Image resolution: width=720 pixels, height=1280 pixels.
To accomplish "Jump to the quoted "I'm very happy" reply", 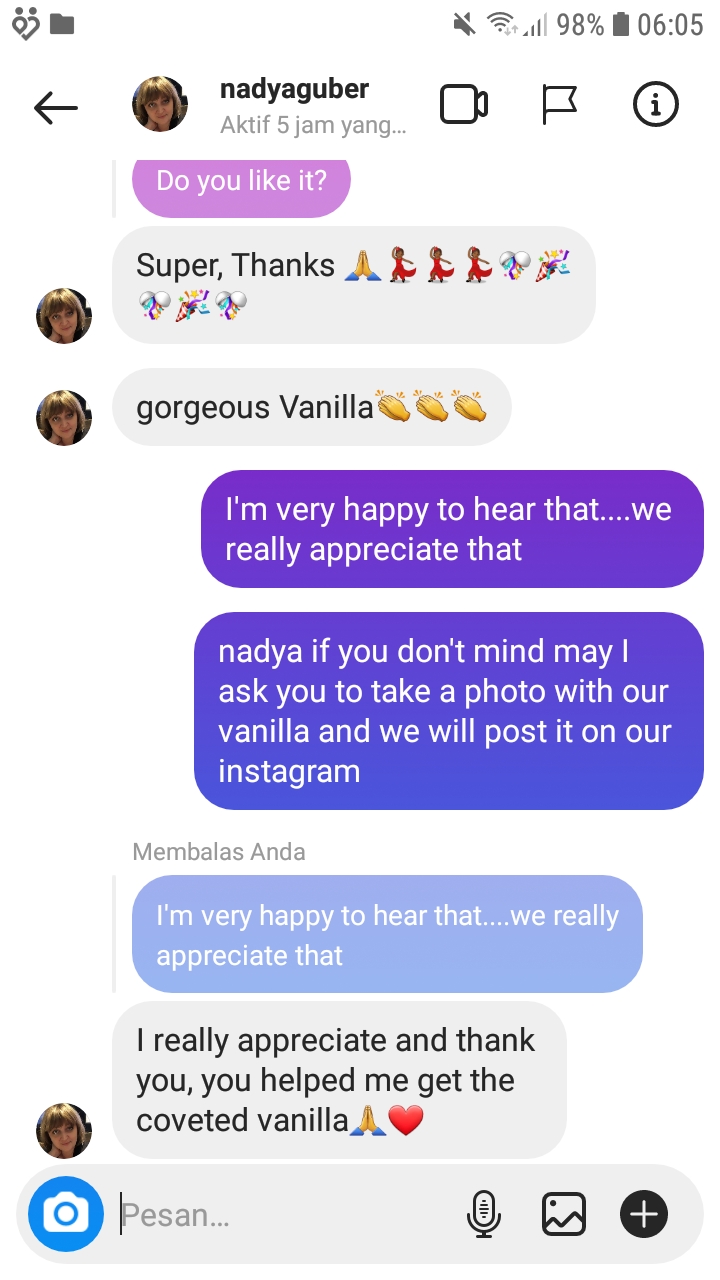I will pyautogui.click(x=387, y=934).
